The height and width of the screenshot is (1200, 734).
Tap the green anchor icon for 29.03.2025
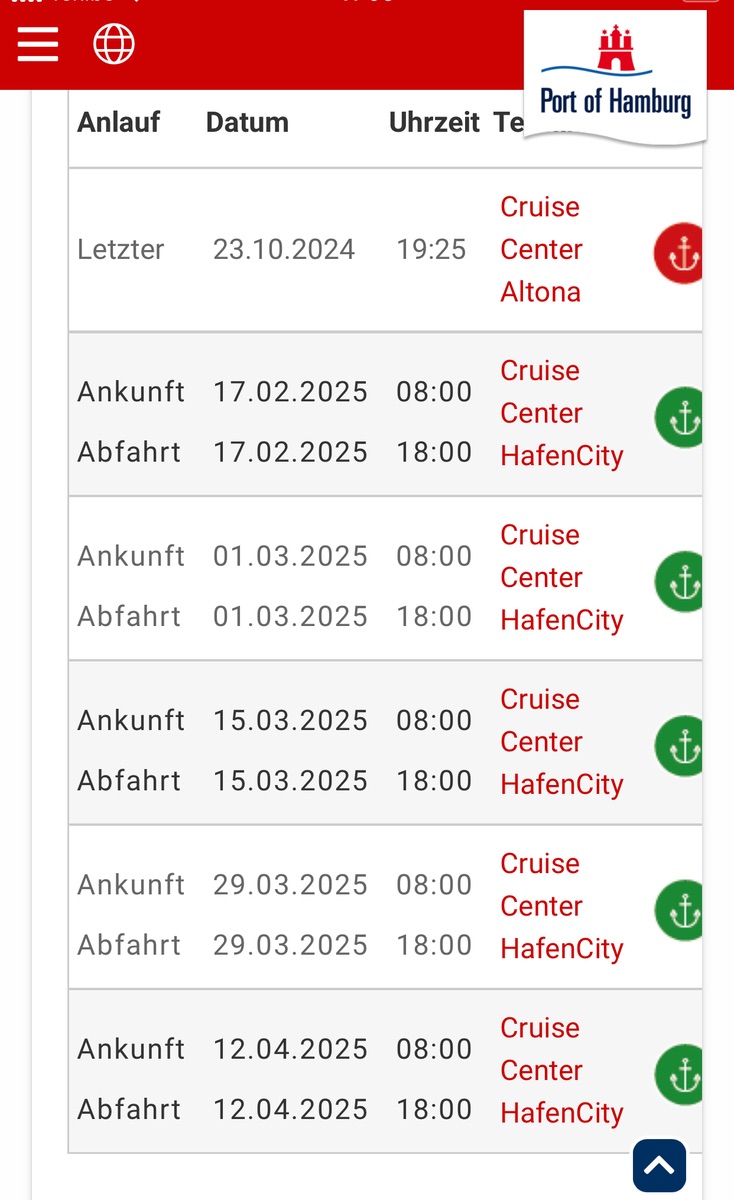679,911
